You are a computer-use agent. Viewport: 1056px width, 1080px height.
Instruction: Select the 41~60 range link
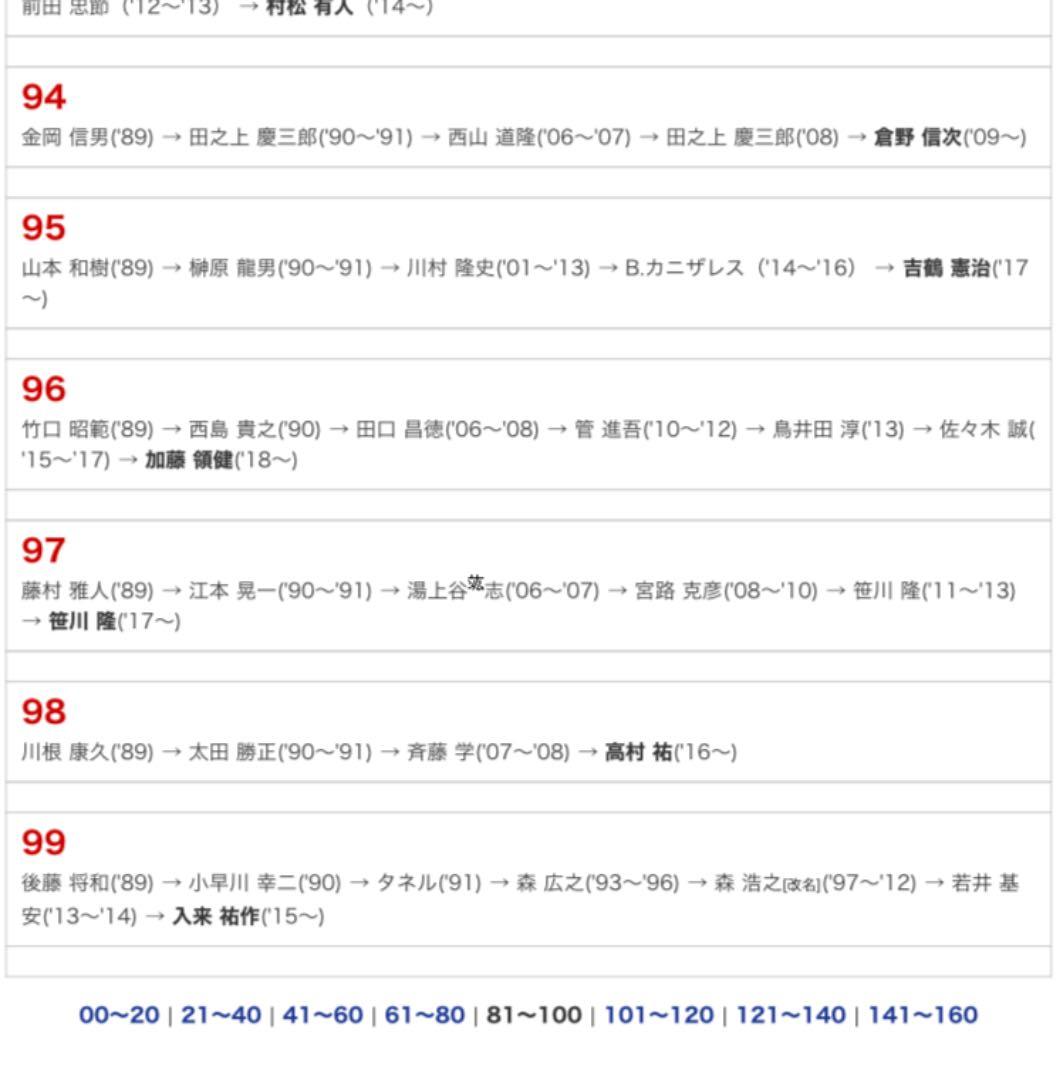322,1016
